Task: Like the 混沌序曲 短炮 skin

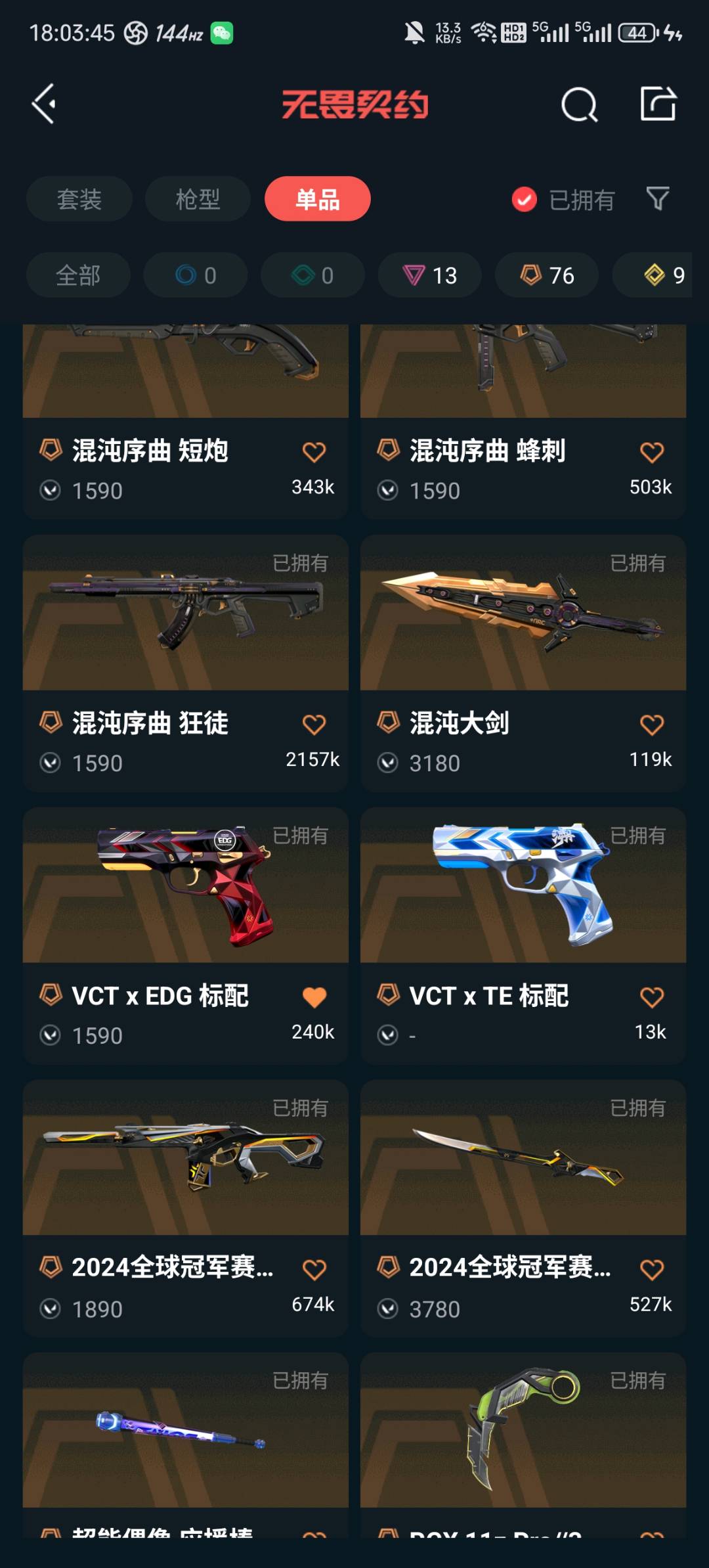Action: click(314, 452)
